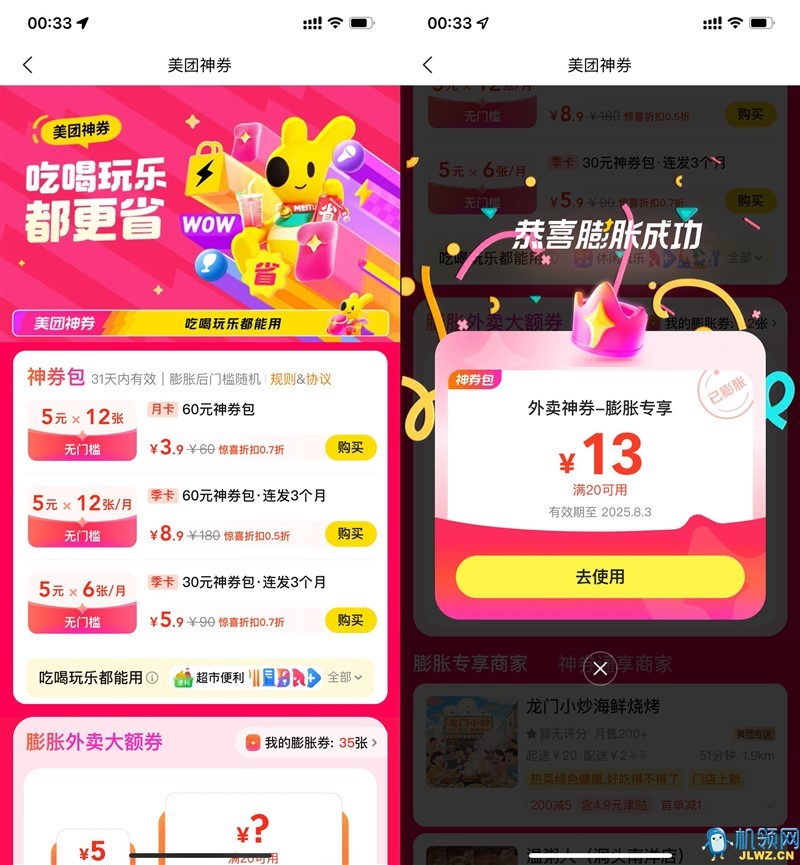Buy the 季卡 60元神券包 for ¥8.9

click(350, 534)
